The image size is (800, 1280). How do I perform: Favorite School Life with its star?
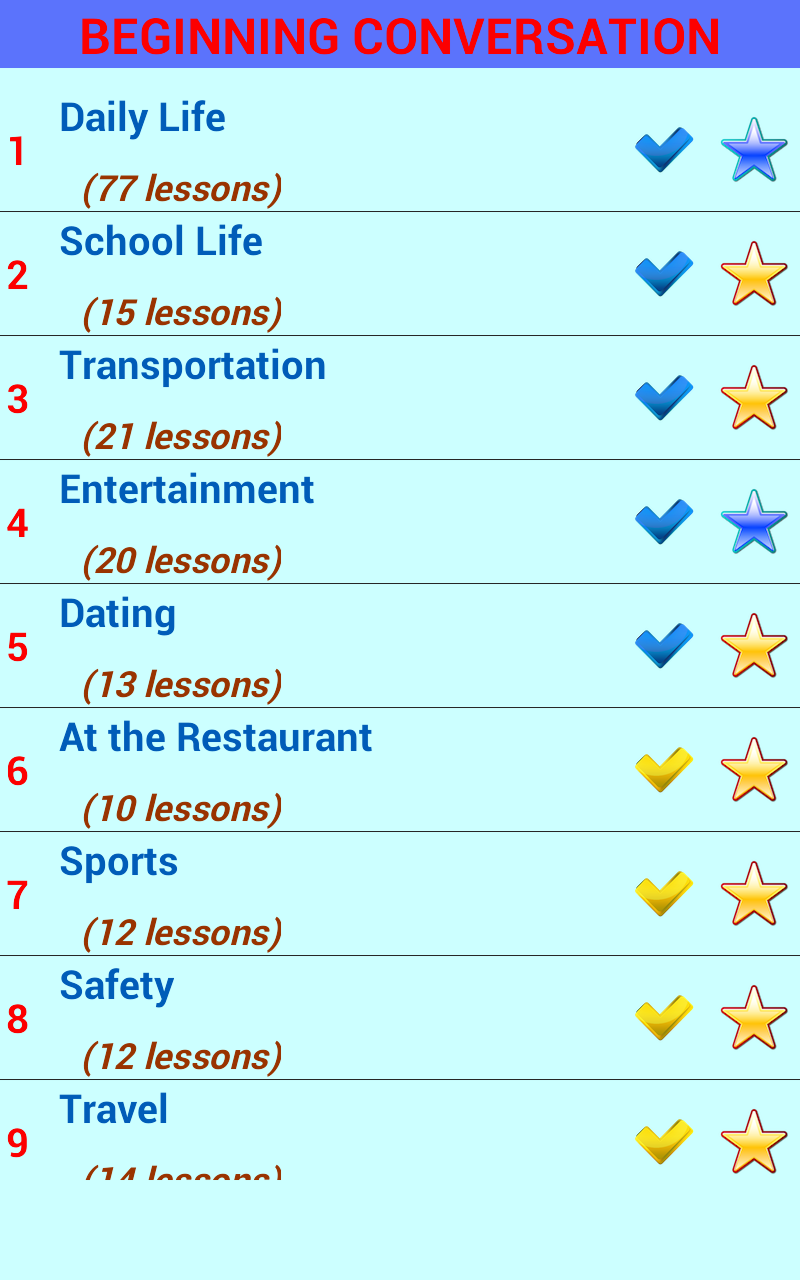754,274
